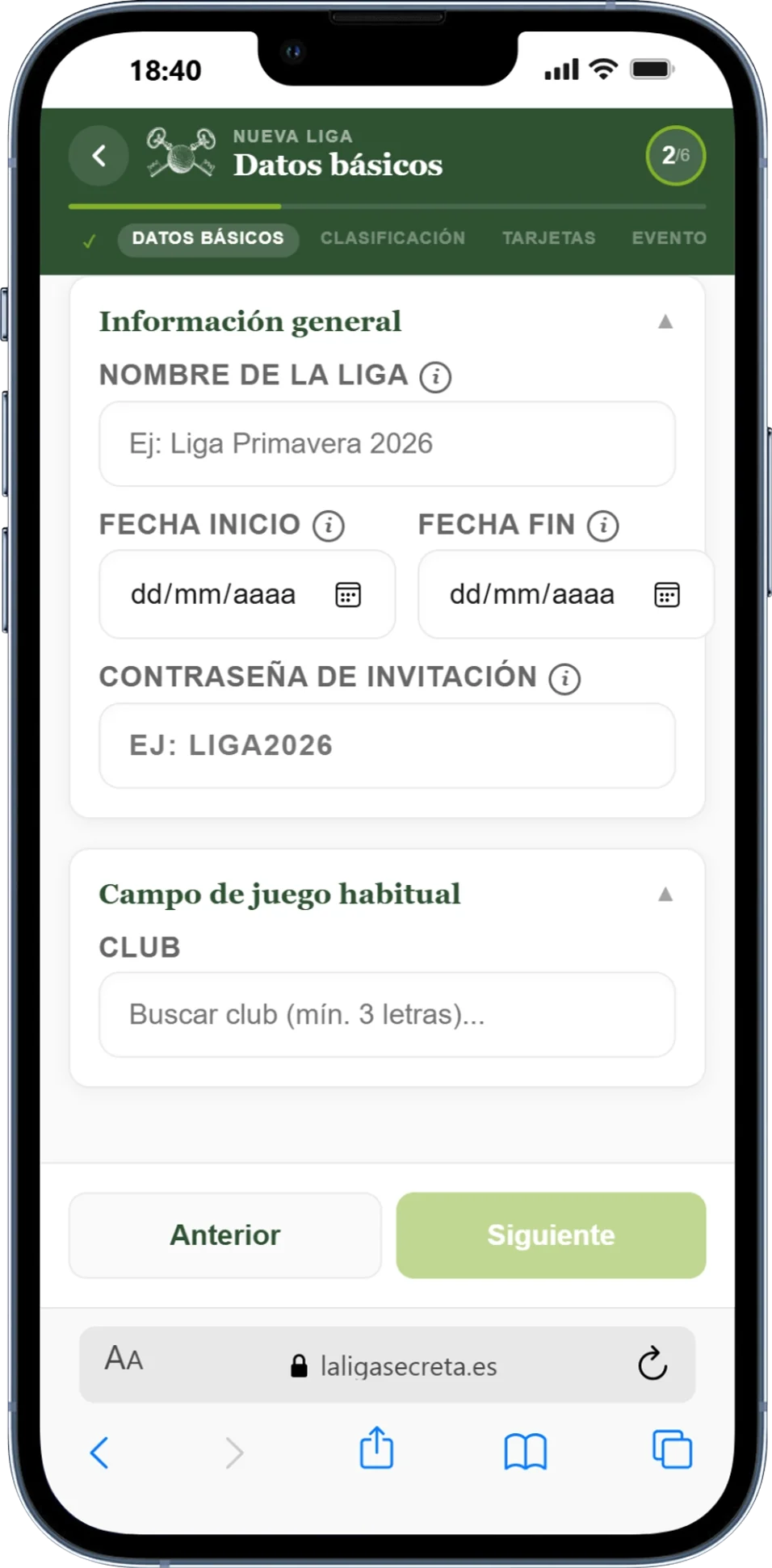772x1568 pixels.
Task: Tap the back arrow in the header
Action: 99,156
